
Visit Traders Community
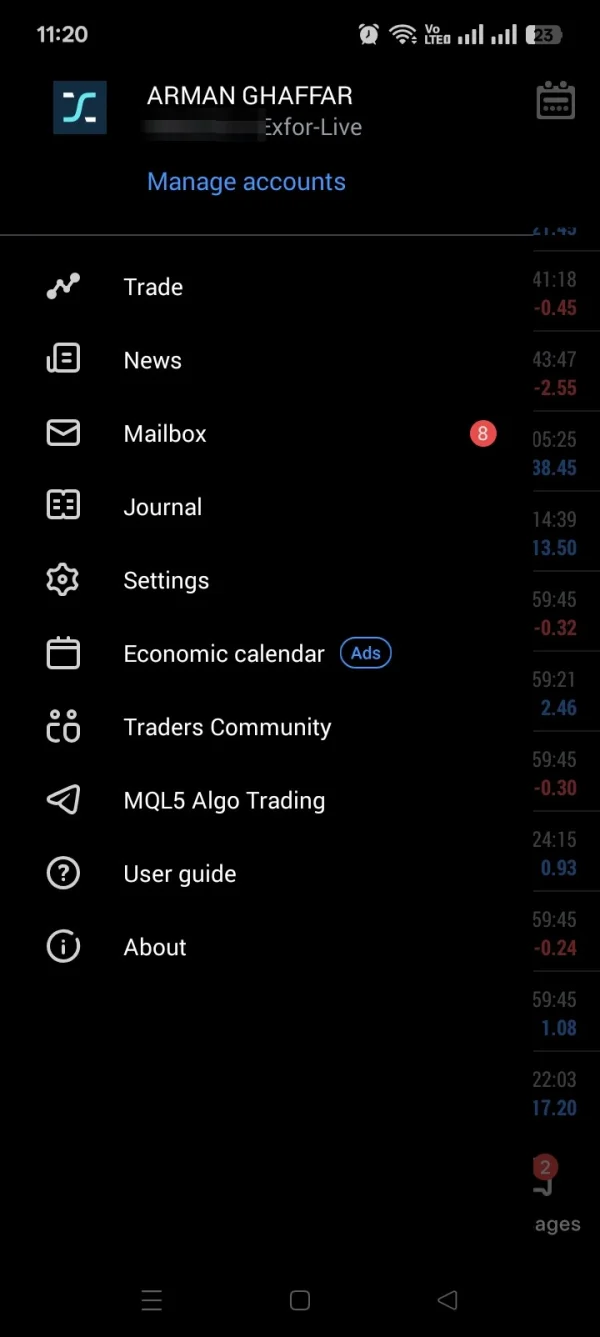[227, 727]
